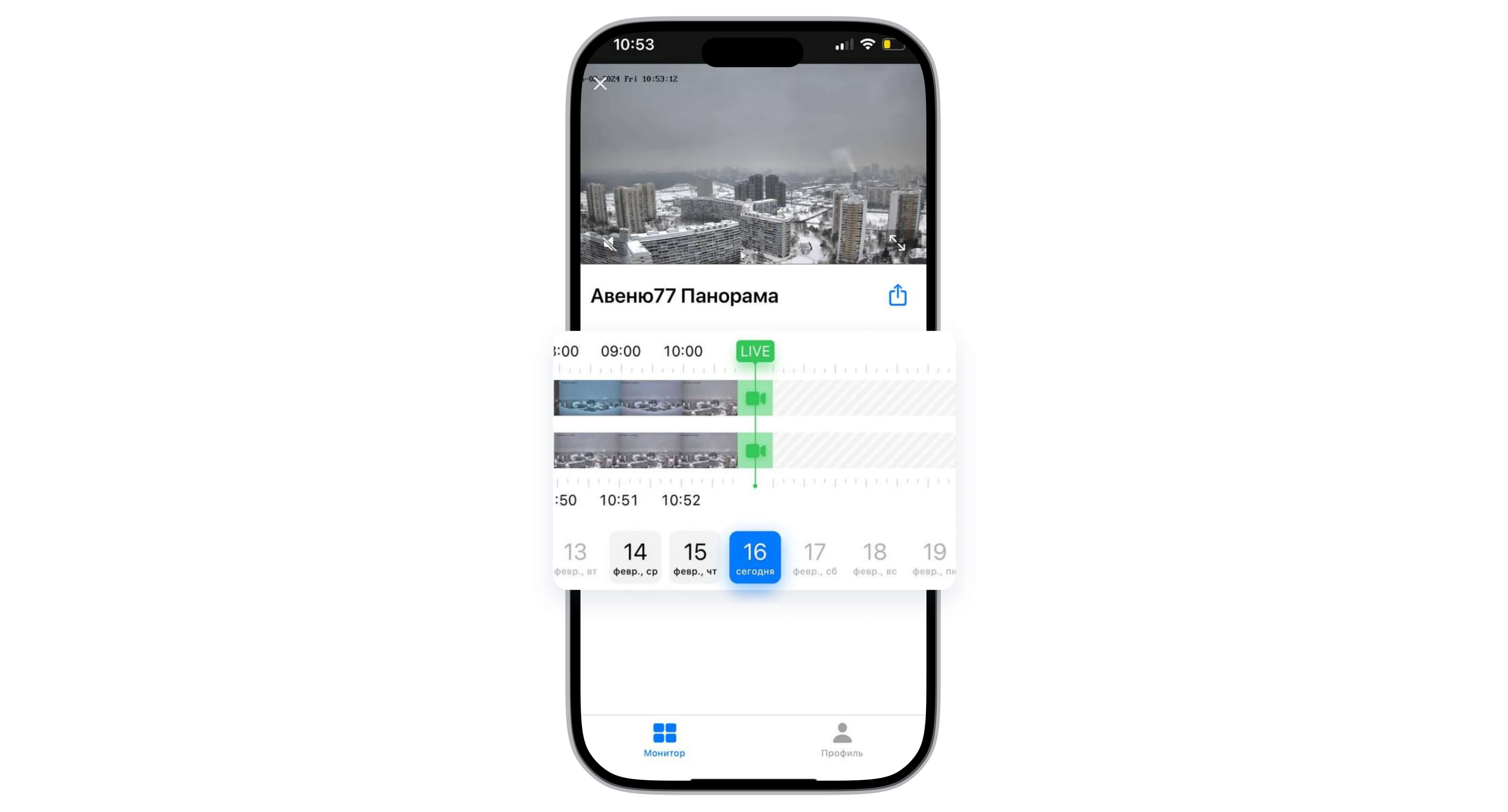Share the Авеню77 Панорама camera

coord(897,295)
